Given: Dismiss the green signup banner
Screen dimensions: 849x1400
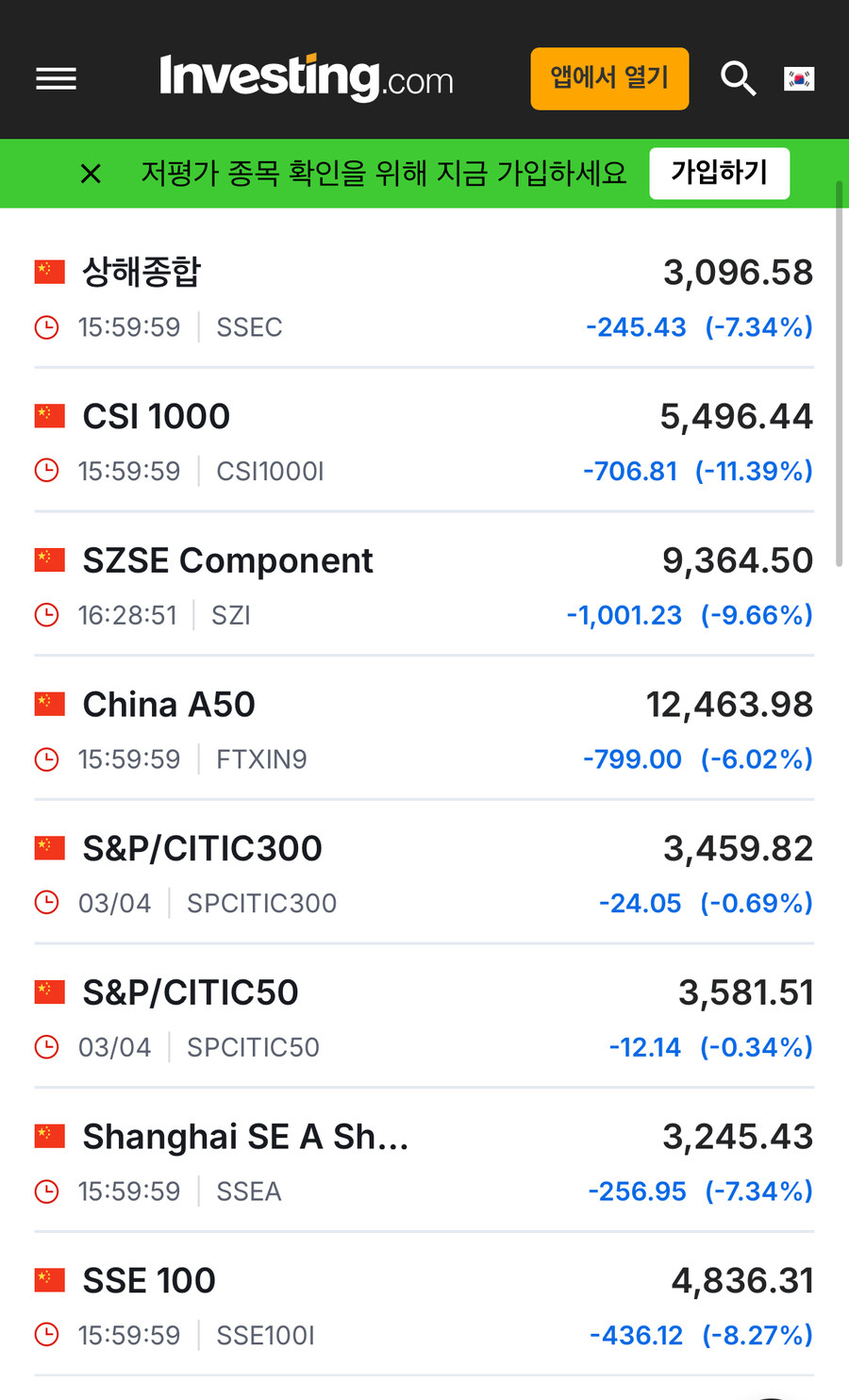Looking at the screenshot, I should coord(91,174).
